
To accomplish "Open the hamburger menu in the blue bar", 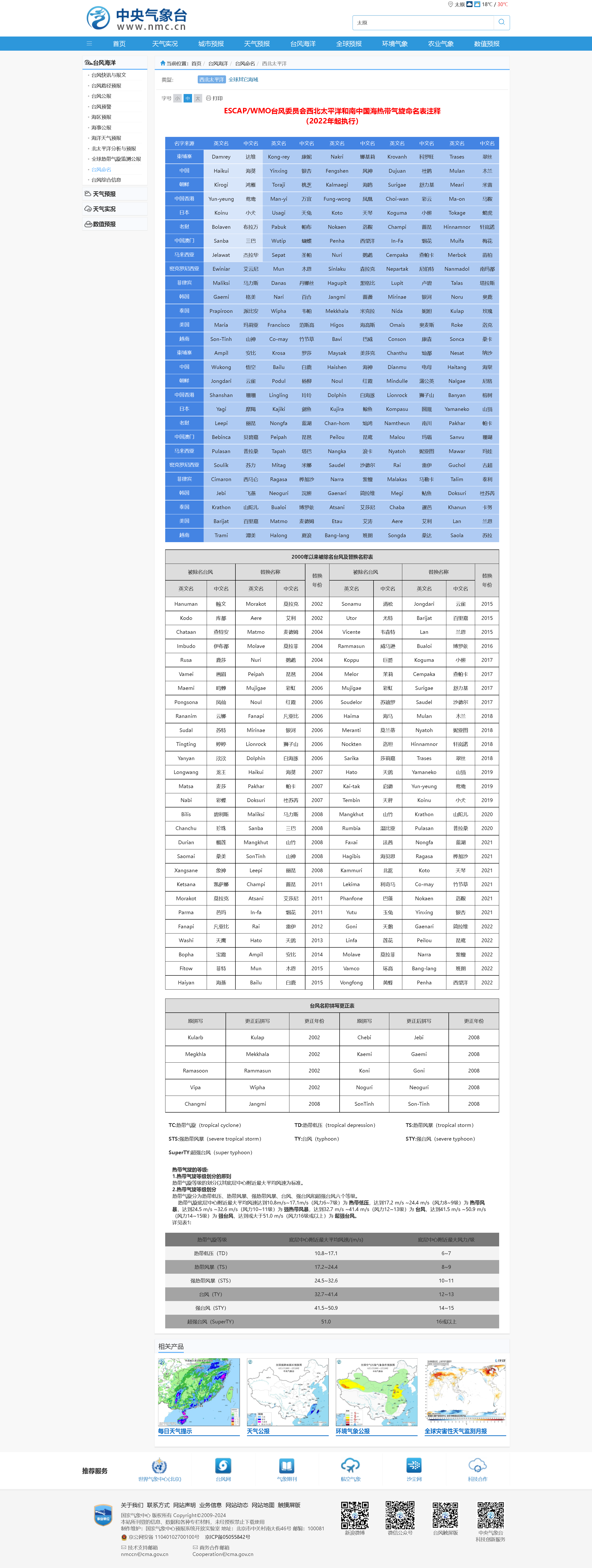I will click(89, 44).
